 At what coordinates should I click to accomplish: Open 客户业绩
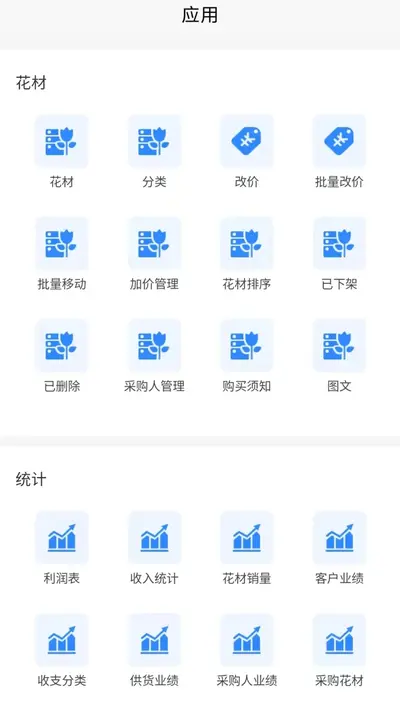339,538
